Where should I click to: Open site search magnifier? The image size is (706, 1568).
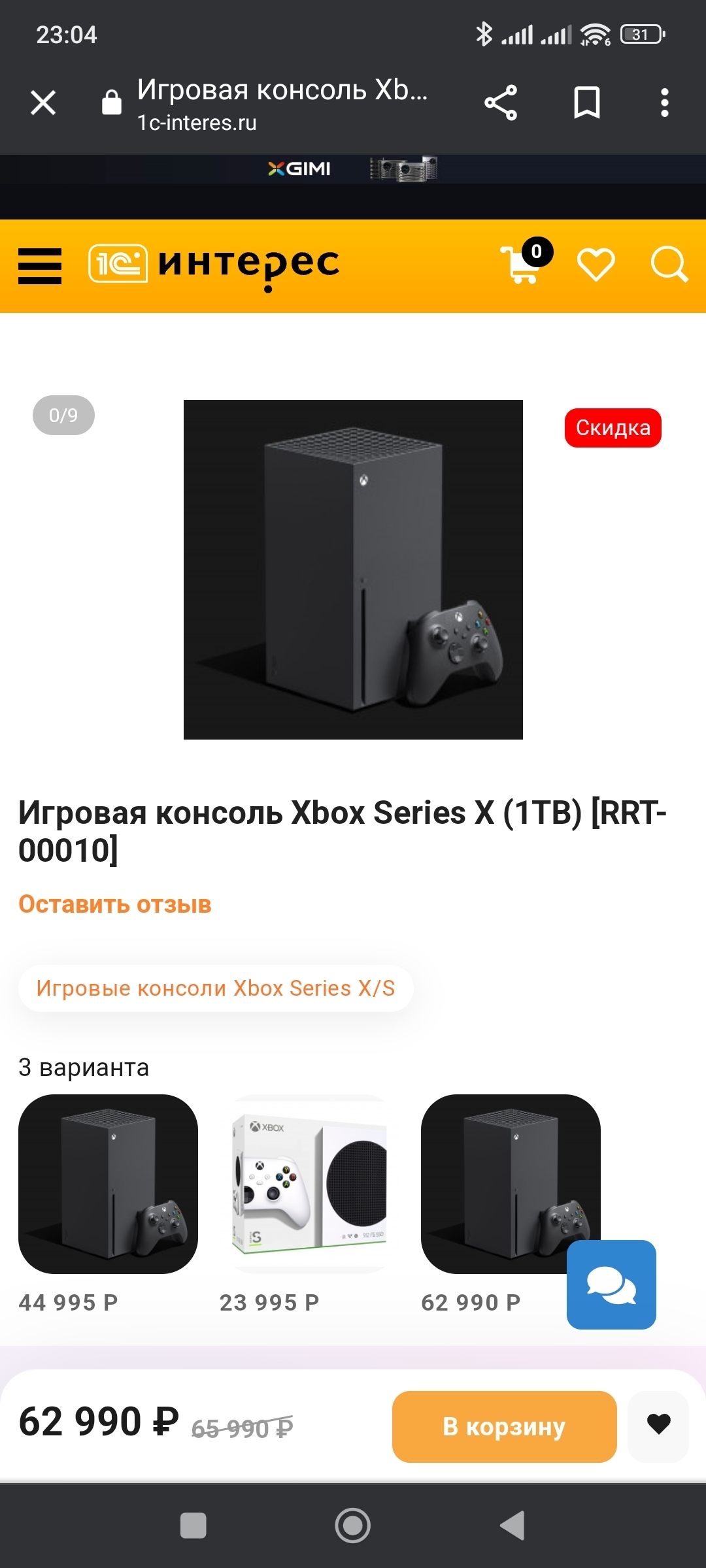(669, 265)
